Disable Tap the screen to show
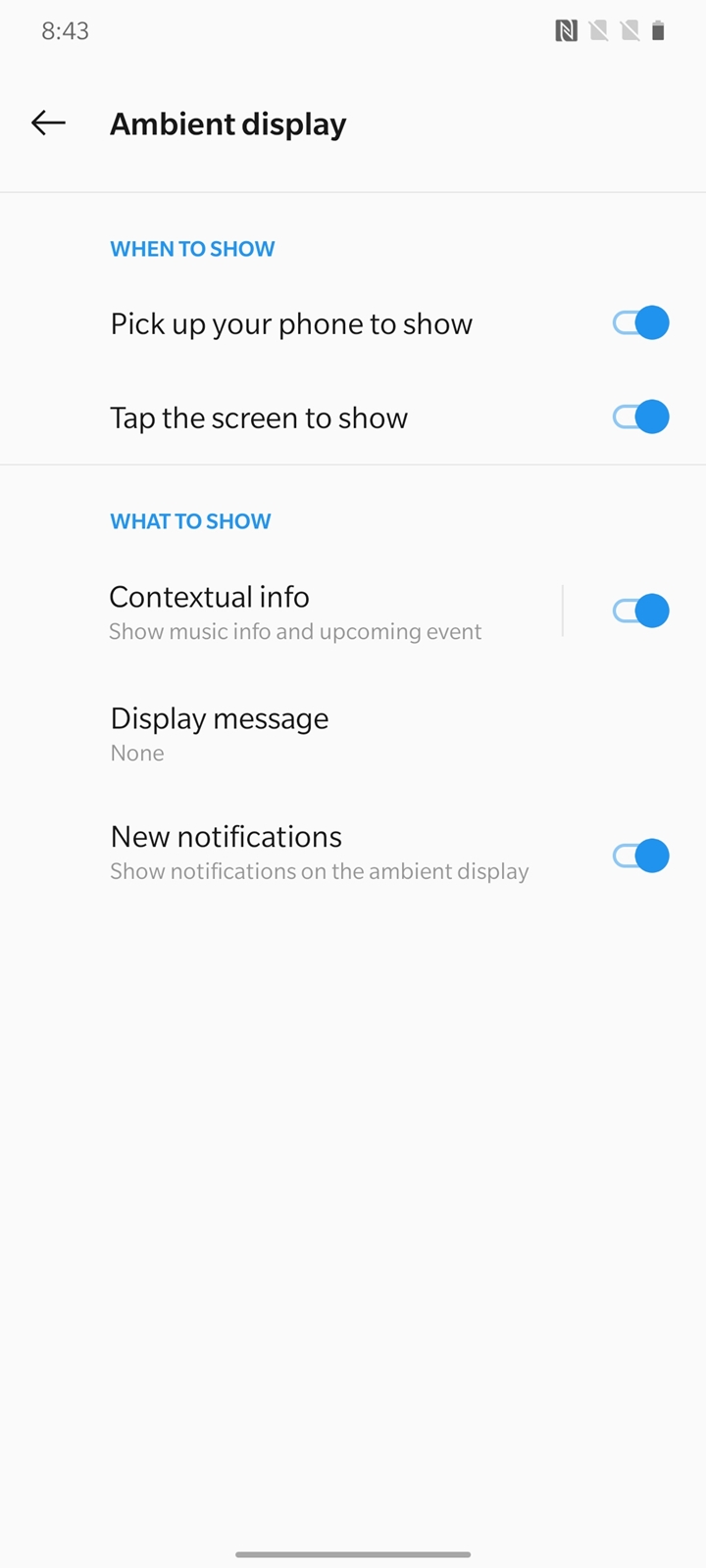706x1568 pixels. tap(640, 416)
